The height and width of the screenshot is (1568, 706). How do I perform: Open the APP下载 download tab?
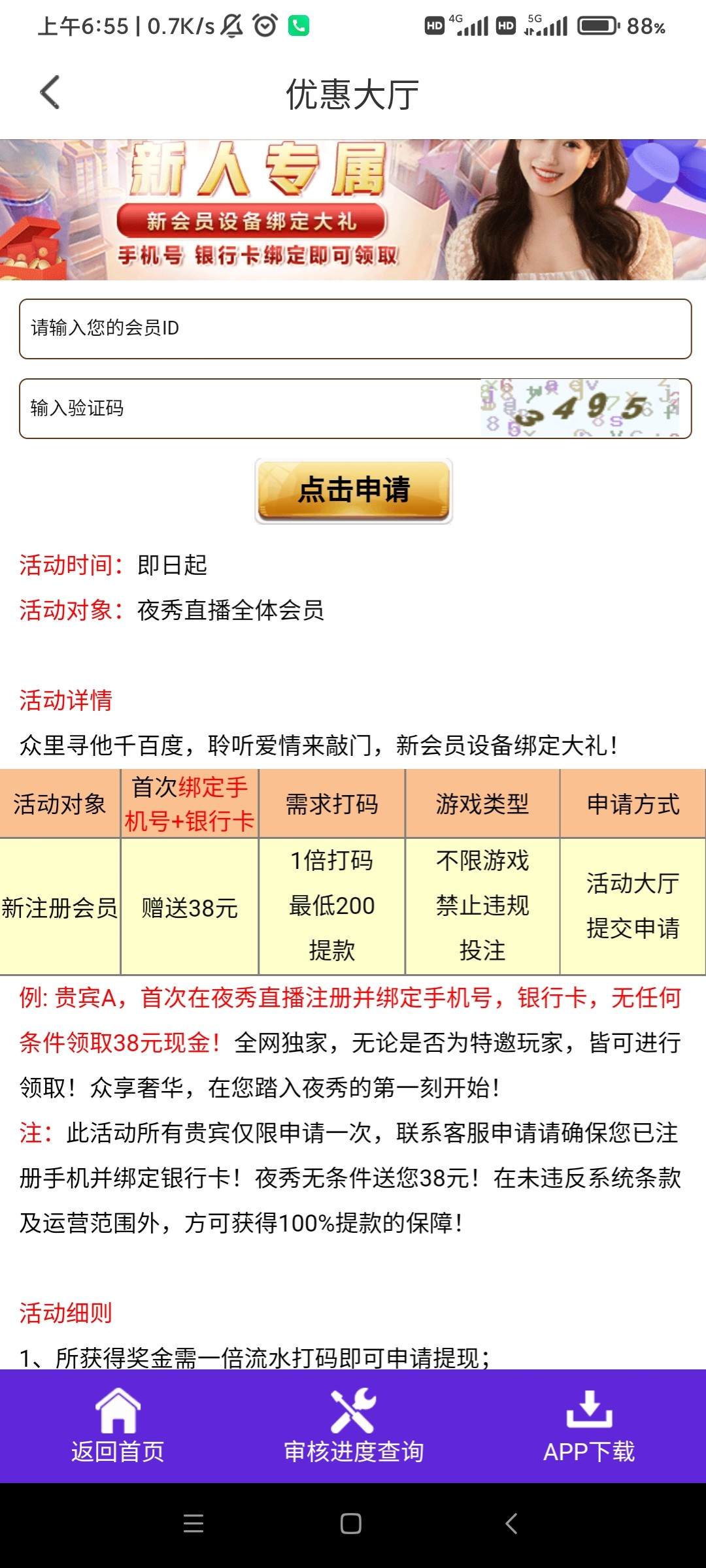coord(589,1426)
